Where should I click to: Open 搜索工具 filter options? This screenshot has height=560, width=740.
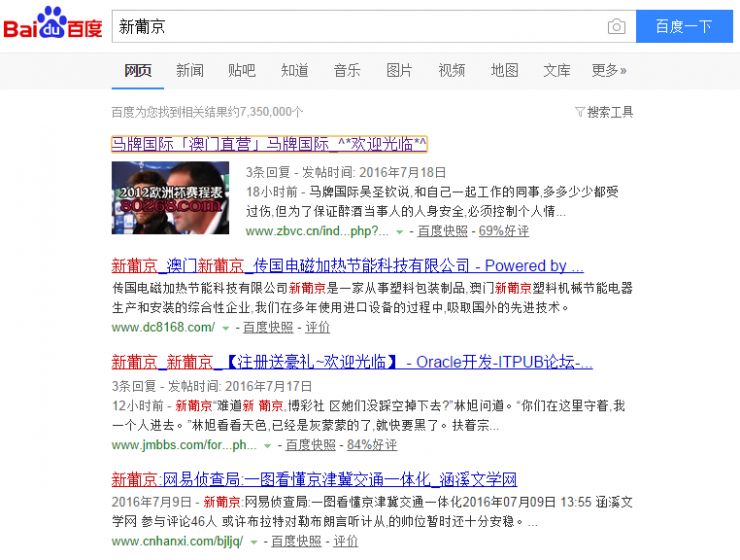[604, 112]
